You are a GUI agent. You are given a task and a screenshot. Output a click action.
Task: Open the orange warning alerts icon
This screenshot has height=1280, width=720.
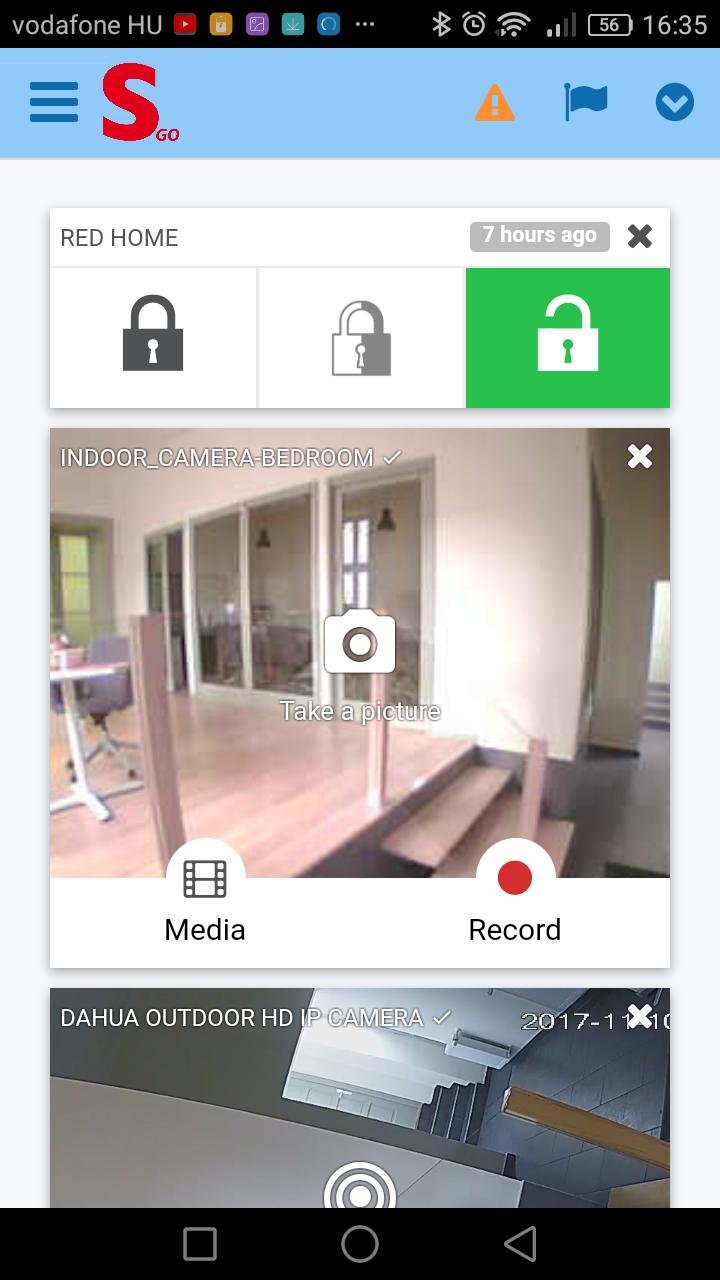coord(494,103)
